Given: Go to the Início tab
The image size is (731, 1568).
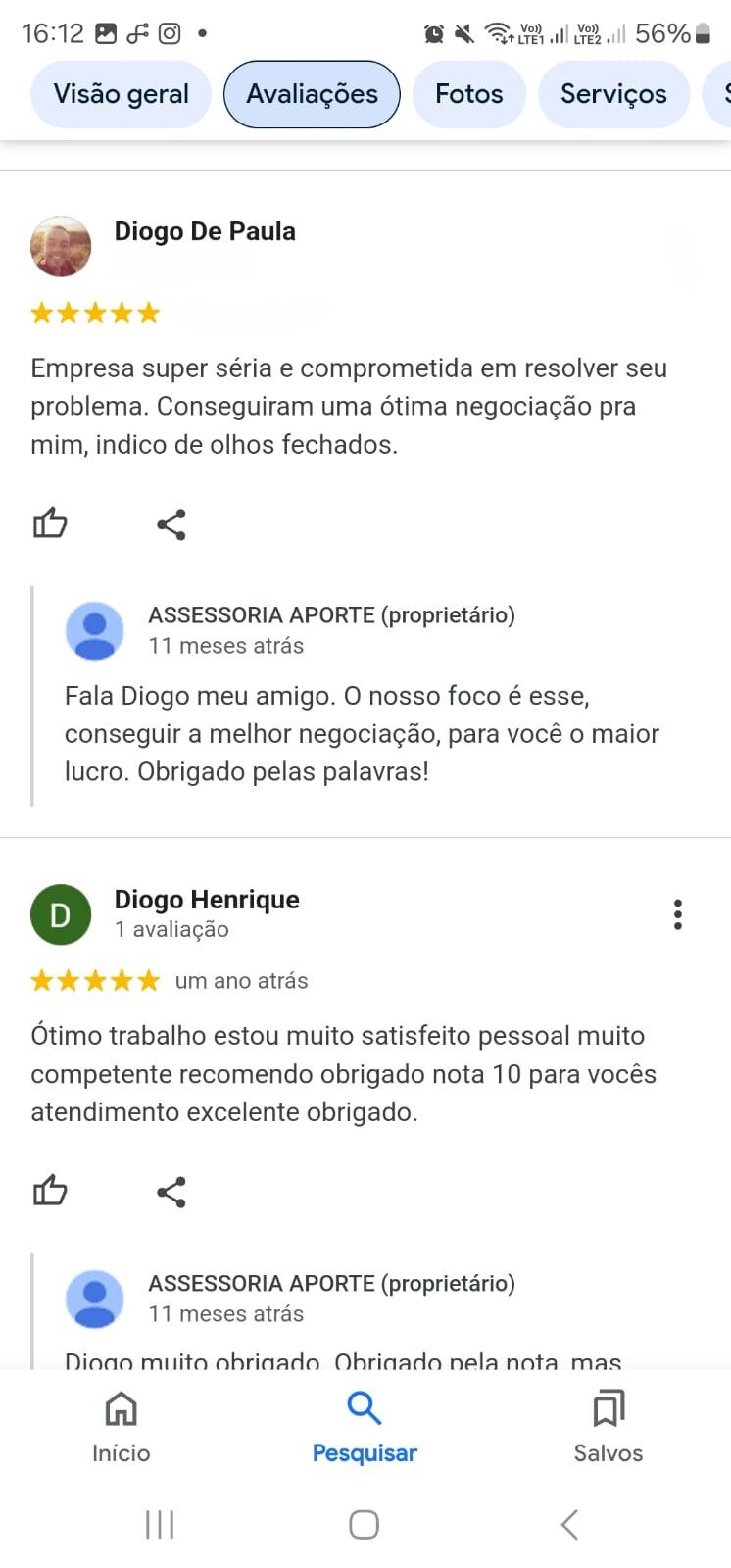Looking at the screenshot, I should tap(122, 1426).
